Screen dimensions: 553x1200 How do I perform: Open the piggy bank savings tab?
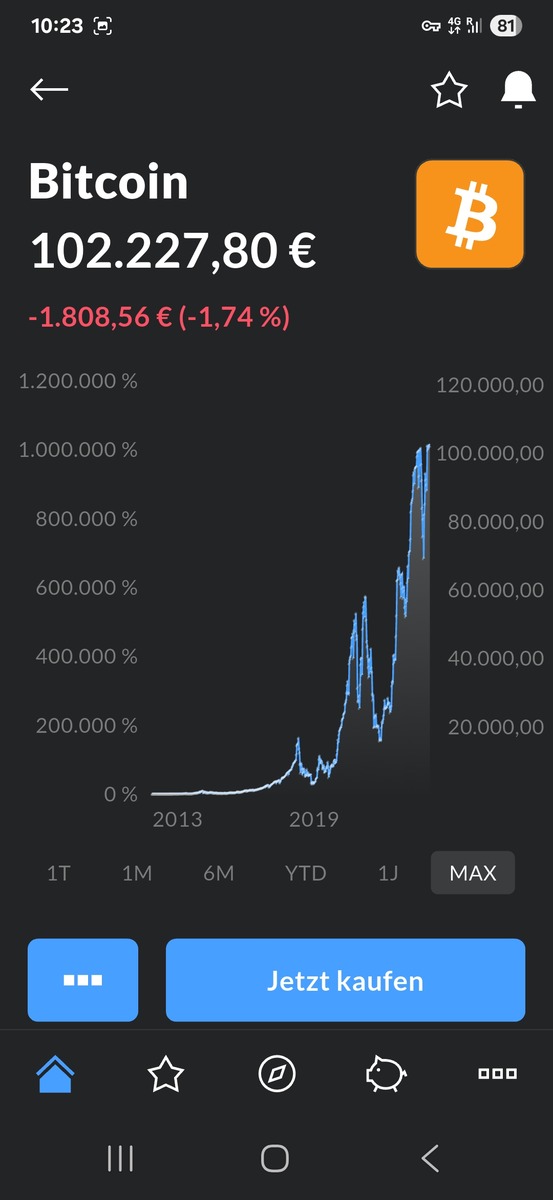coord(386,1074)
